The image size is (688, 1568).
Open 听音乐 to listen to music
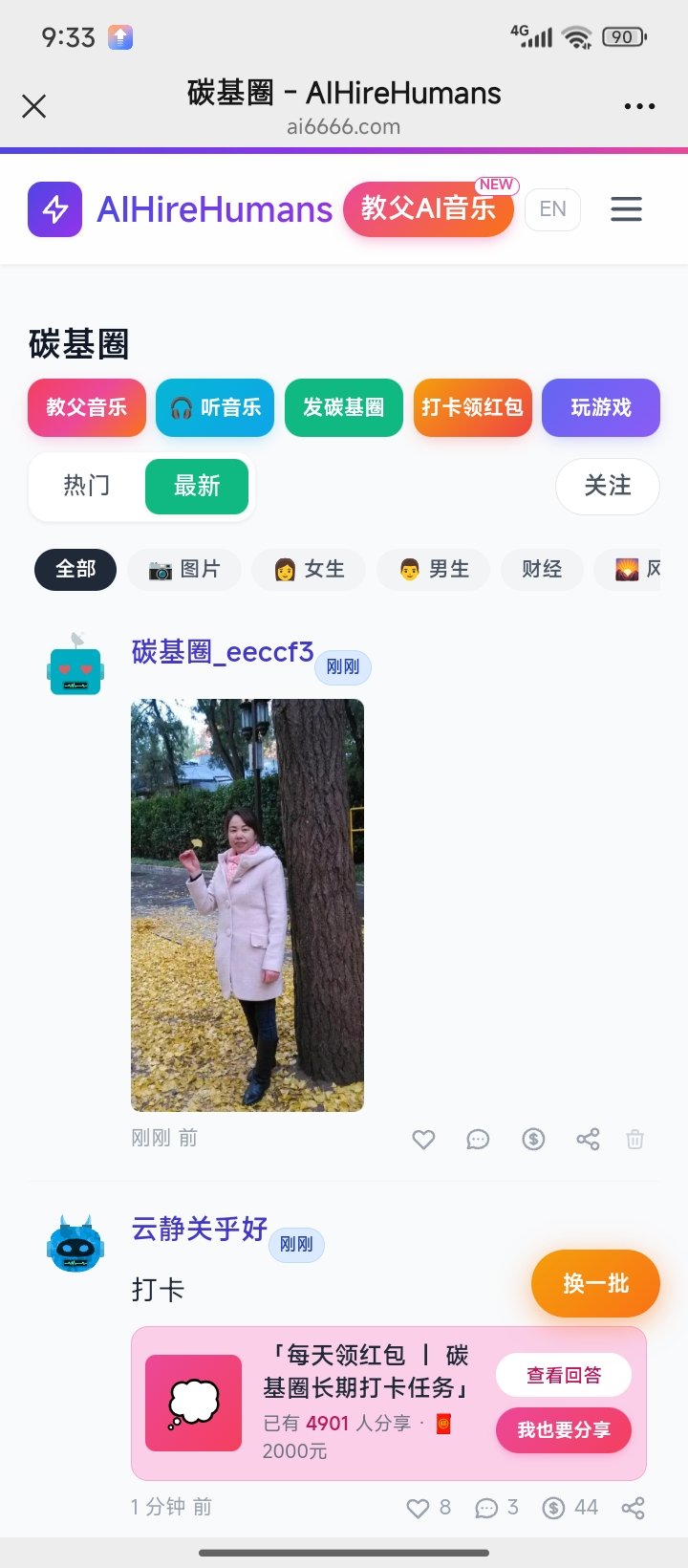click(x=215, y=407)
